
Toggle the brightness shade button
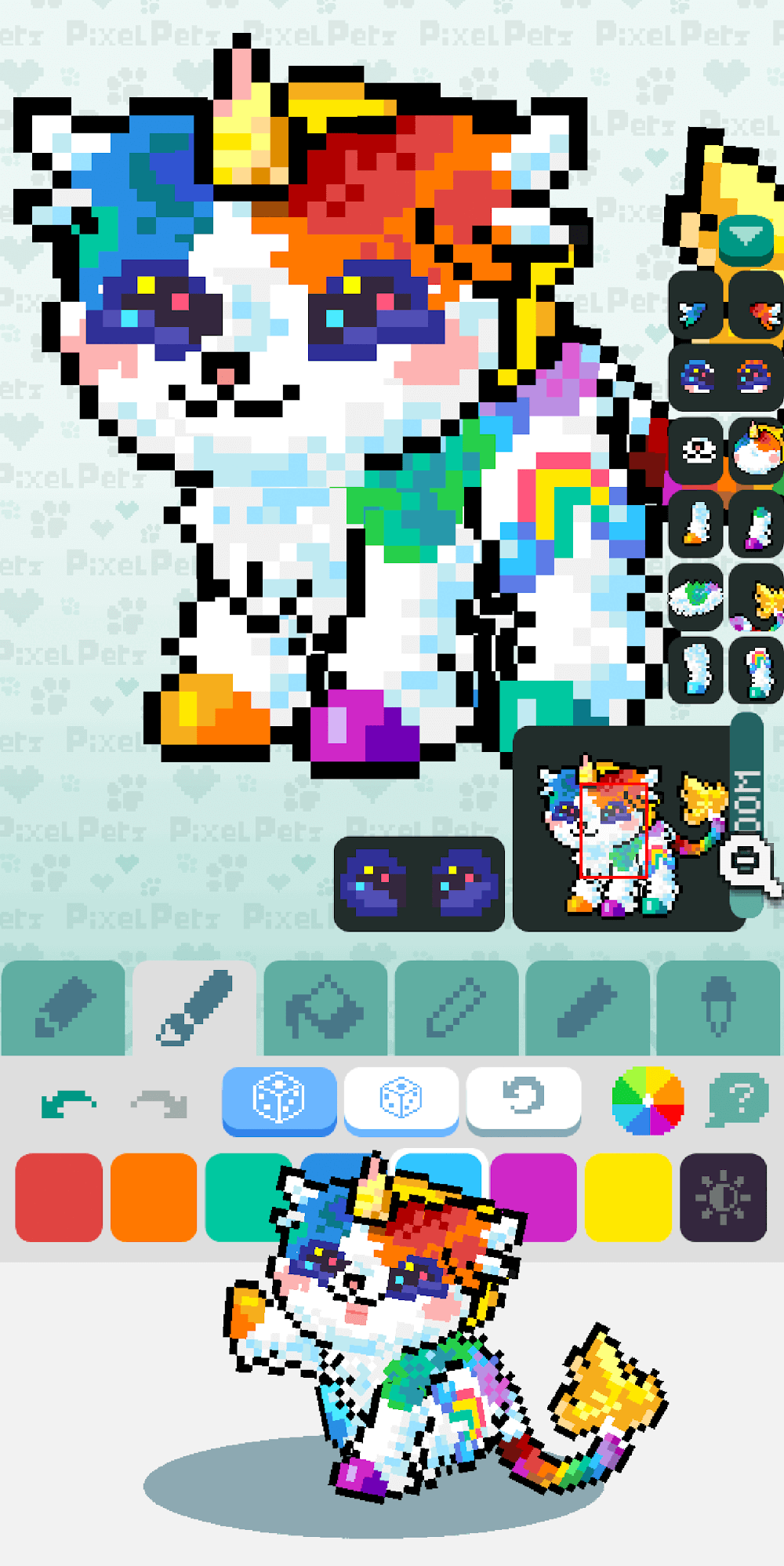(723, 1197)
